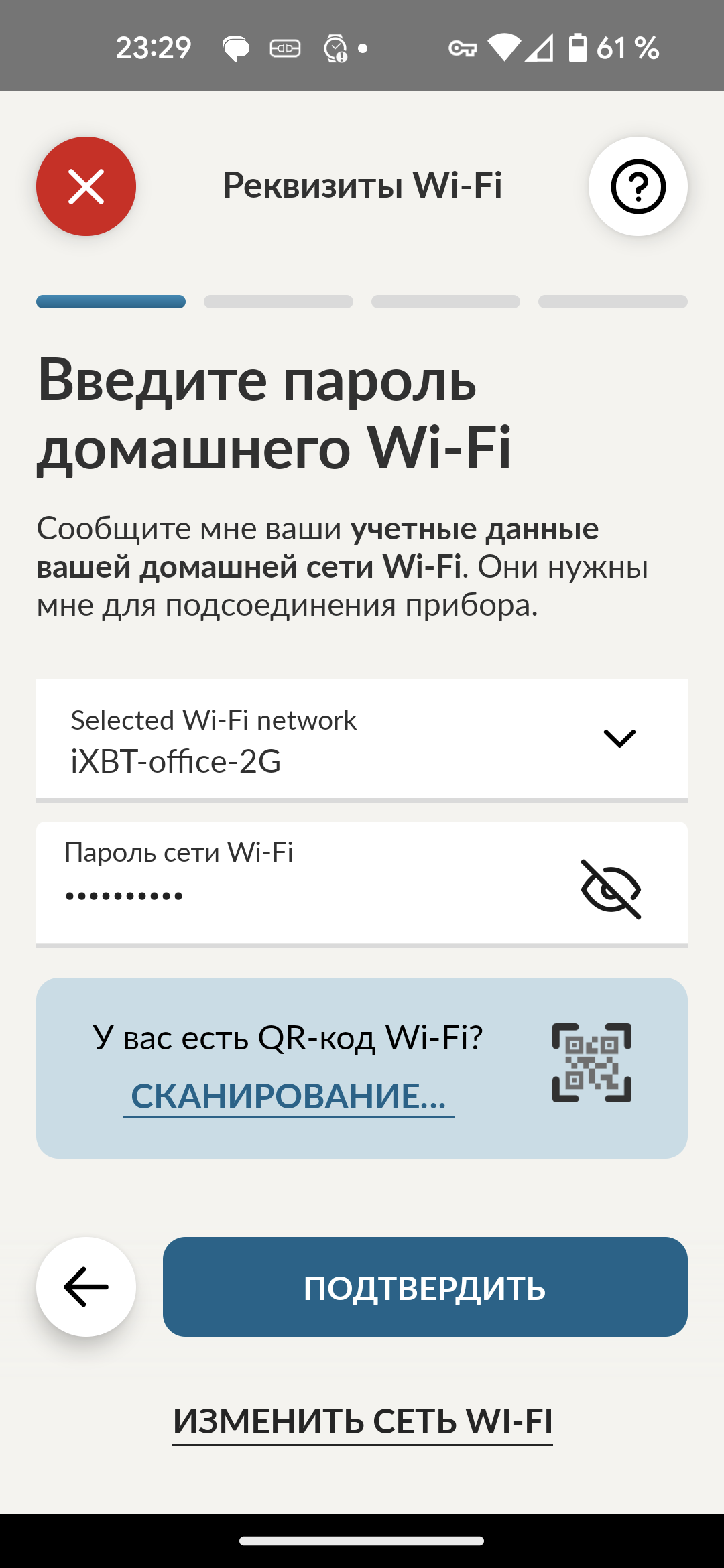Screen dimensions: 724x1568
Task: Confirm with the ПОДТВЕРДИТЬ button
Action: (x=425, y=1287)
